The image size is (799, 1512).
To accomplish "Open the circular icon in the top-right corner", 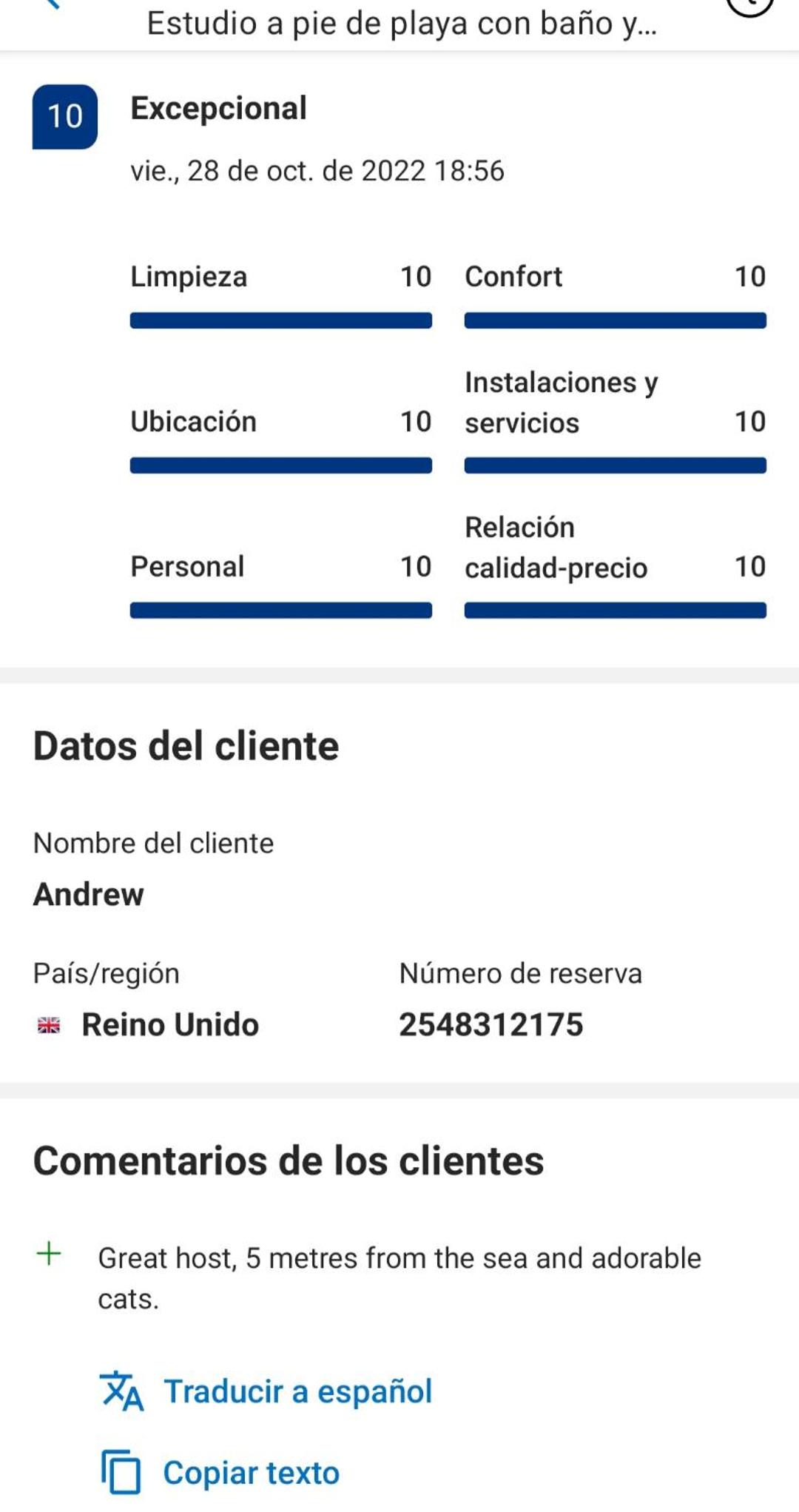I will [750, 6].
